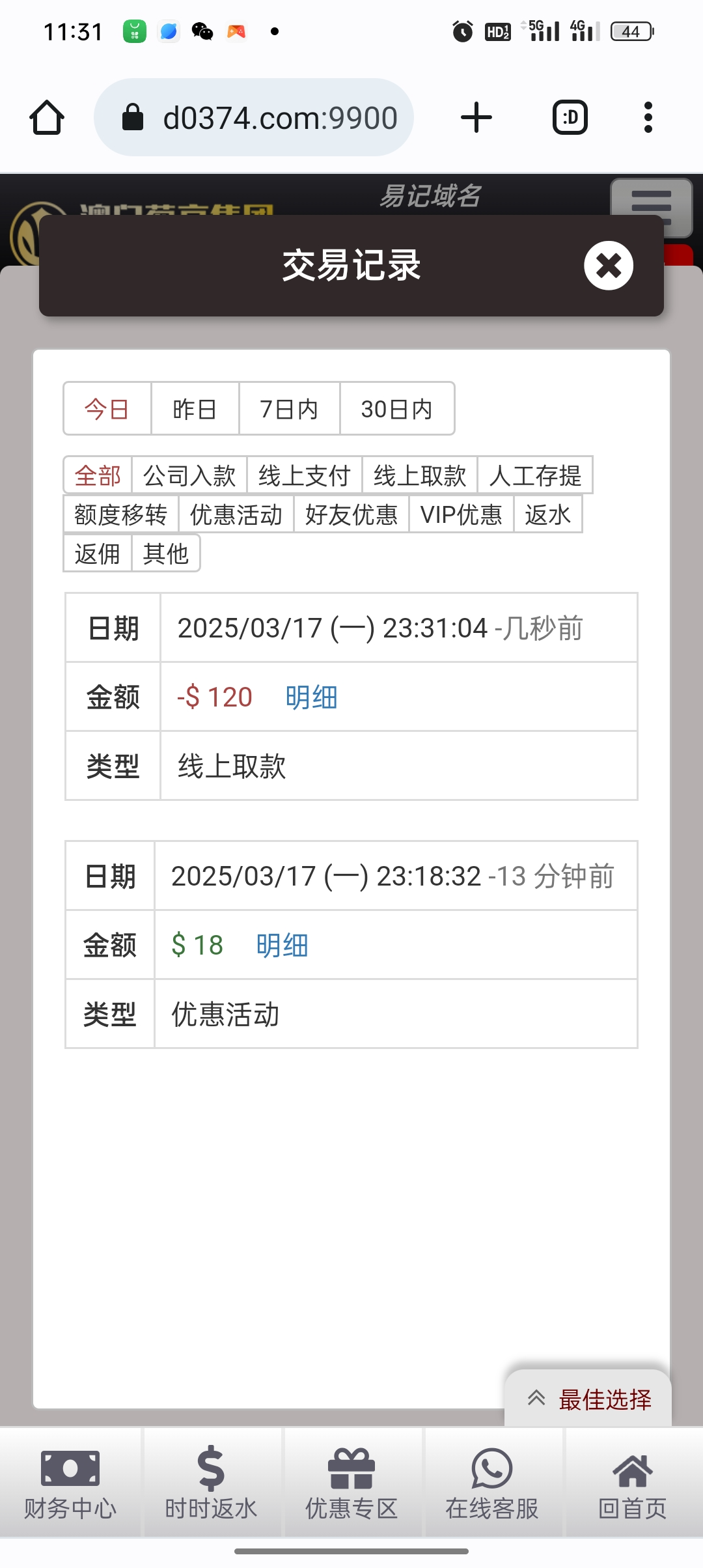The image size is (703, 1568).
Task: Open 明细 details for the $18 promotion
Action: (281, 945)
